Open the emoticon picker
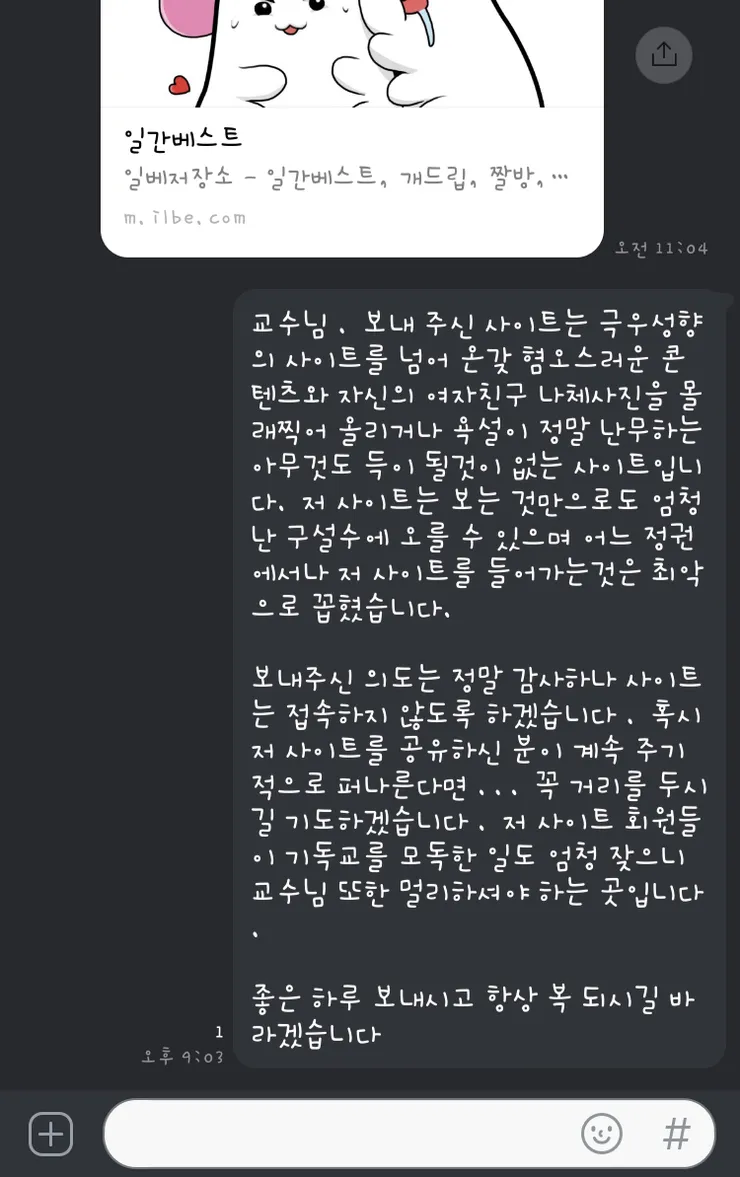This screenshot has height=1177, width=740. 602,1133
